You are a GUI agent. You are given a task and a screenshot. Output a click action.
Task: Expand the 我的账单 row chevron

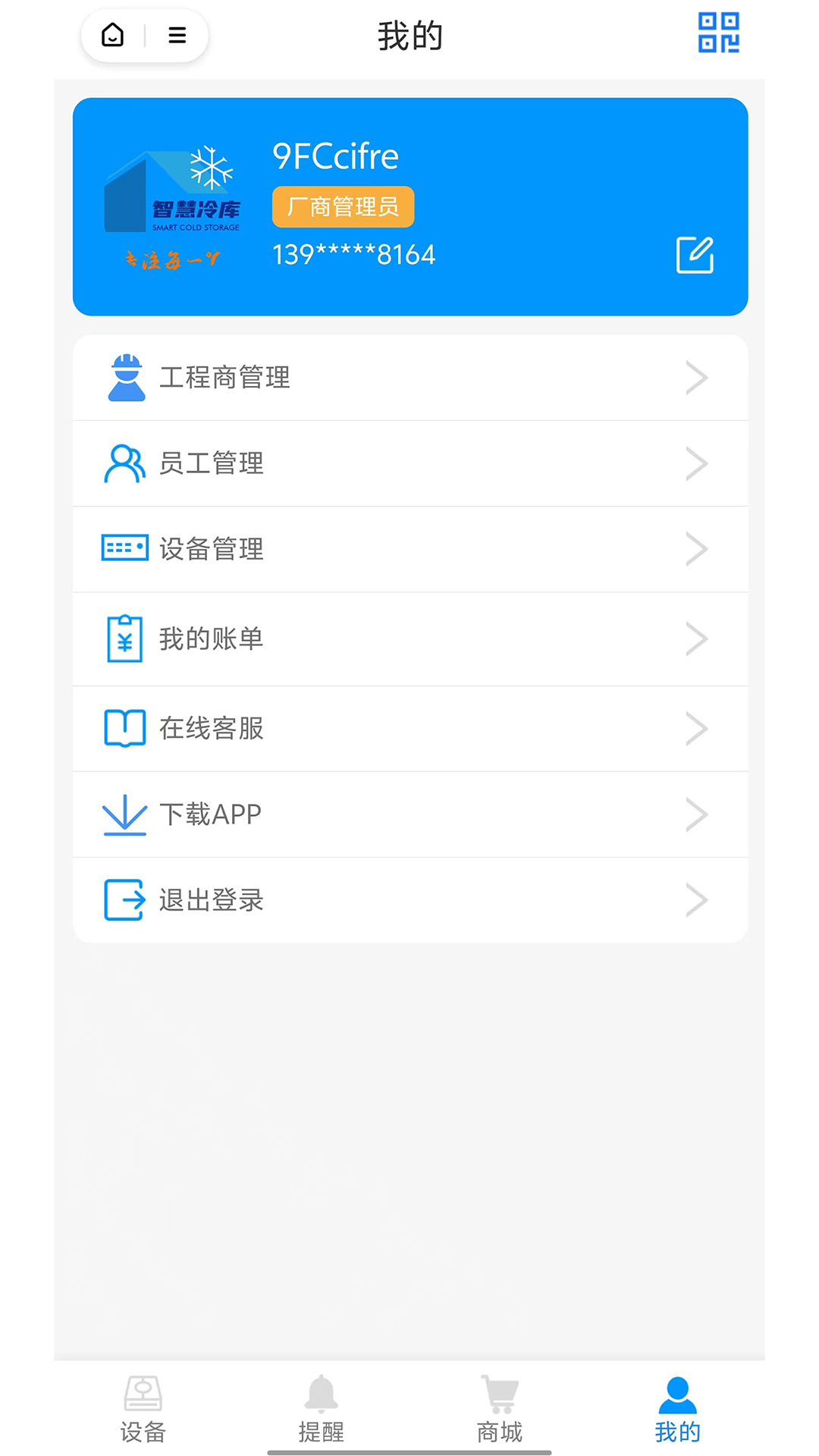[x=697, y=639]
